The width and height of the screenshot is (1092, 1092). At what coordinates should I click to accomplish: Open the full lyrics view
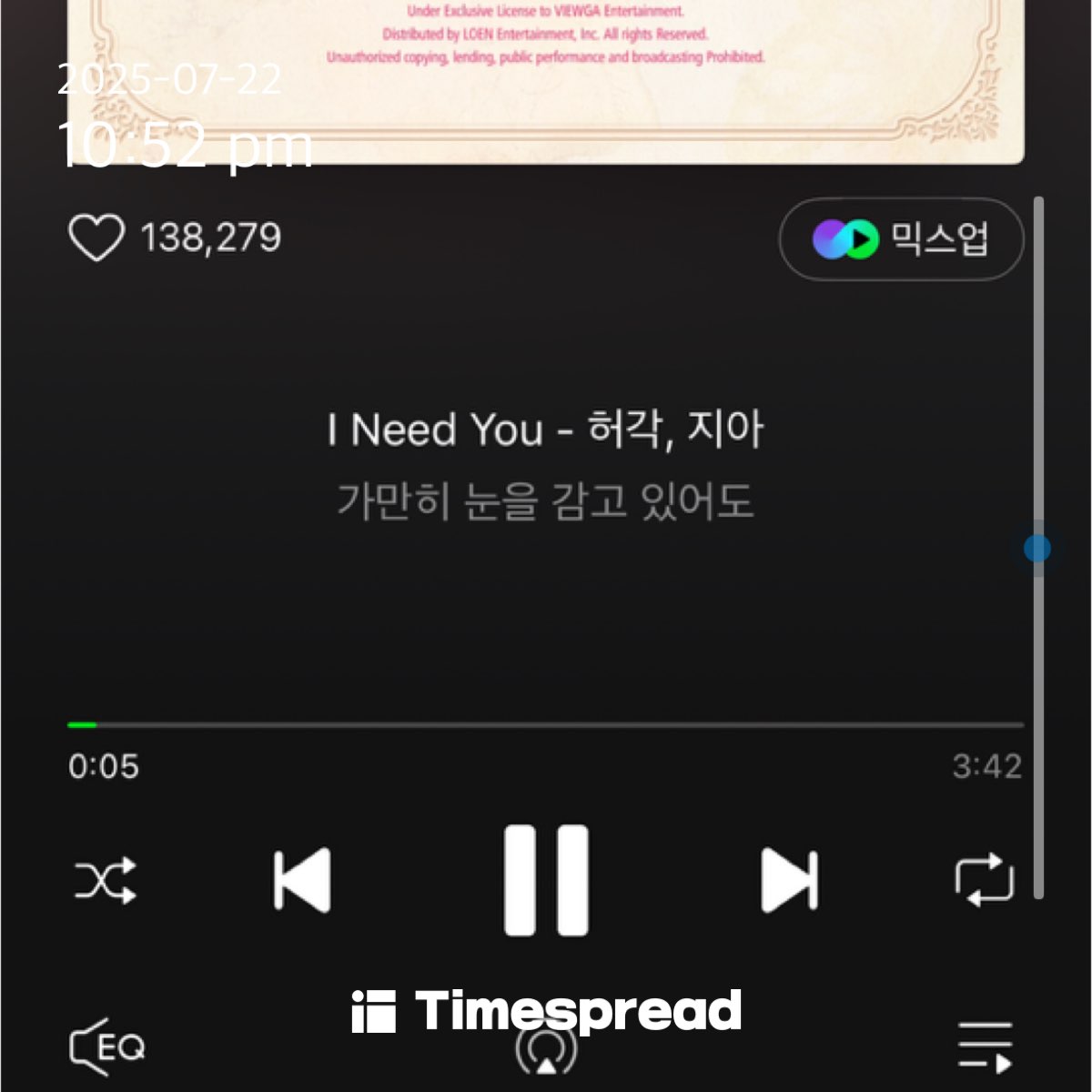pyautogui.click(x=546, y=500)
